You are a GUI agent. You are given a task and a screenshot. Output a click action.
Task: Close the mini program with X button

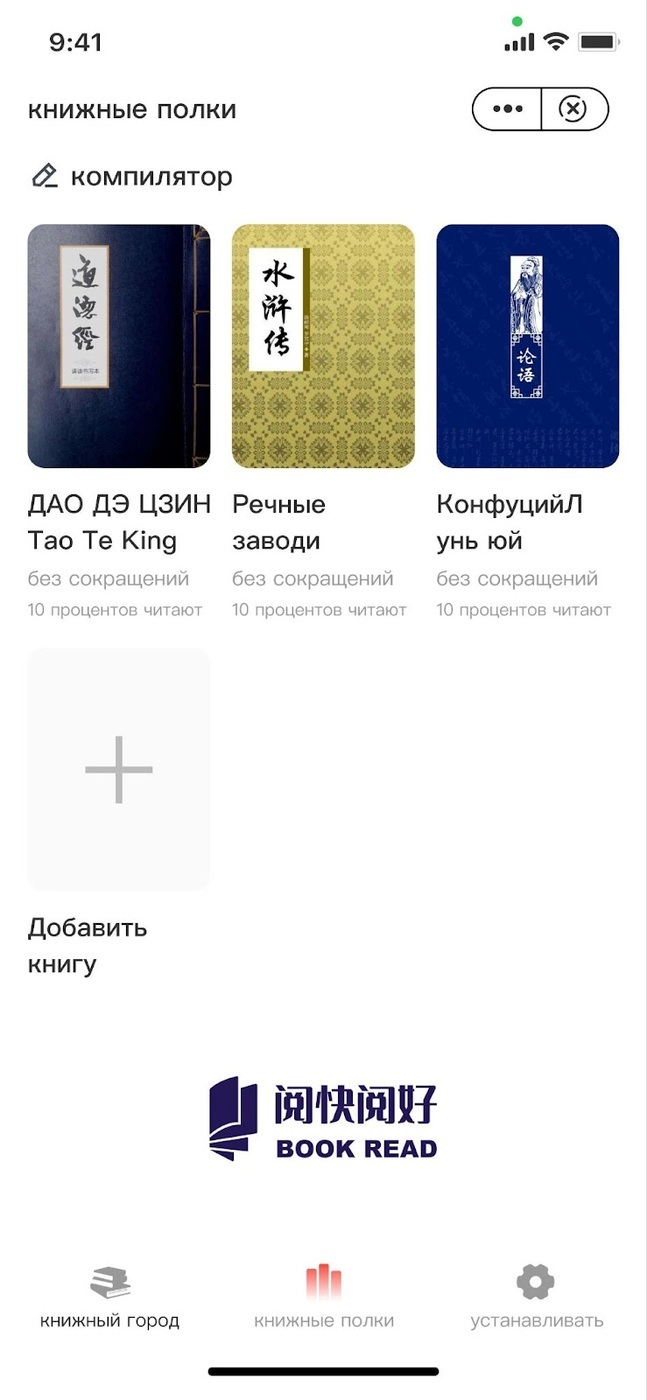pos(573,109)
